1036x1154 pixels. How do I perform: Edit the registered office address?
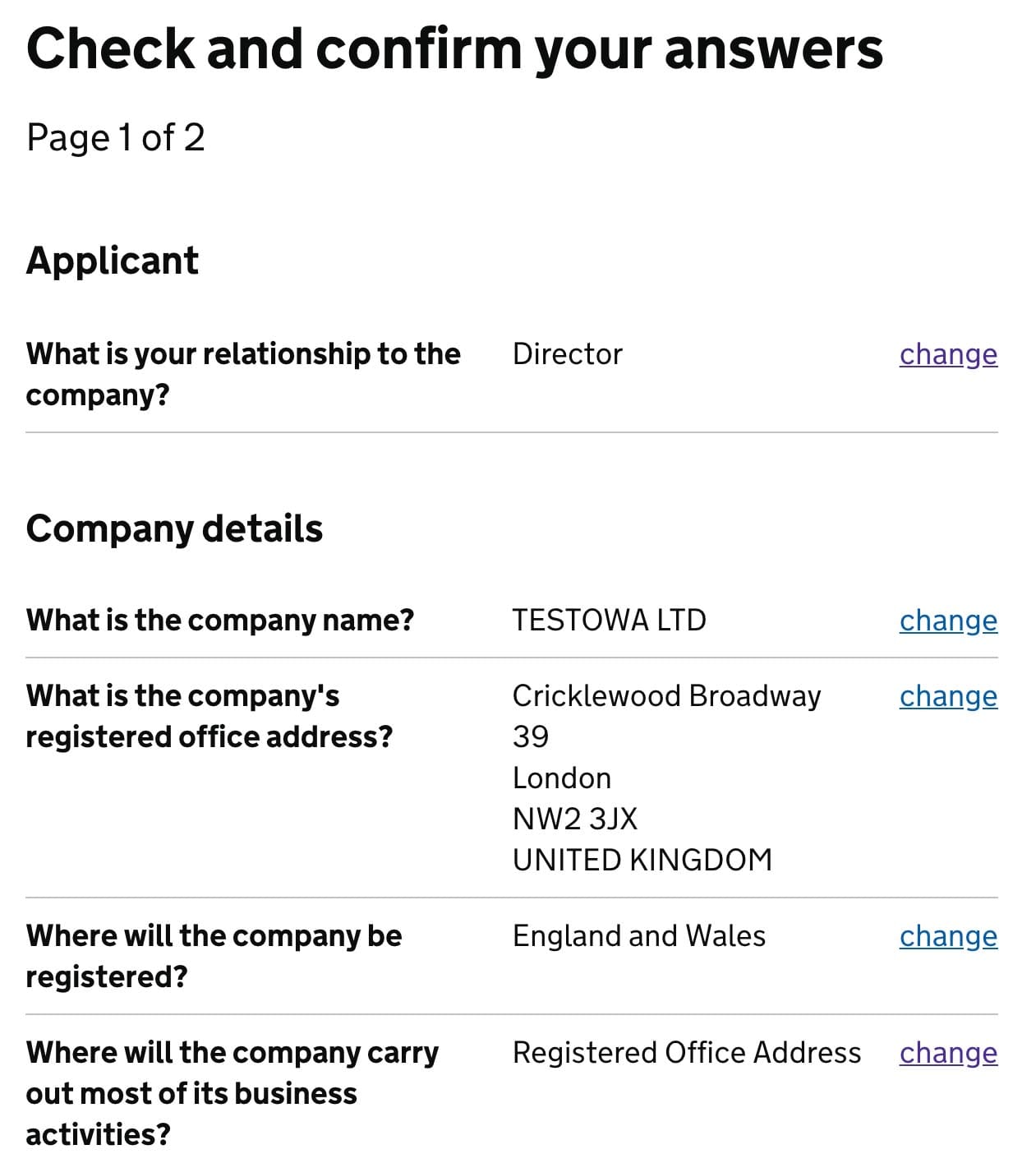click(947, 696)
